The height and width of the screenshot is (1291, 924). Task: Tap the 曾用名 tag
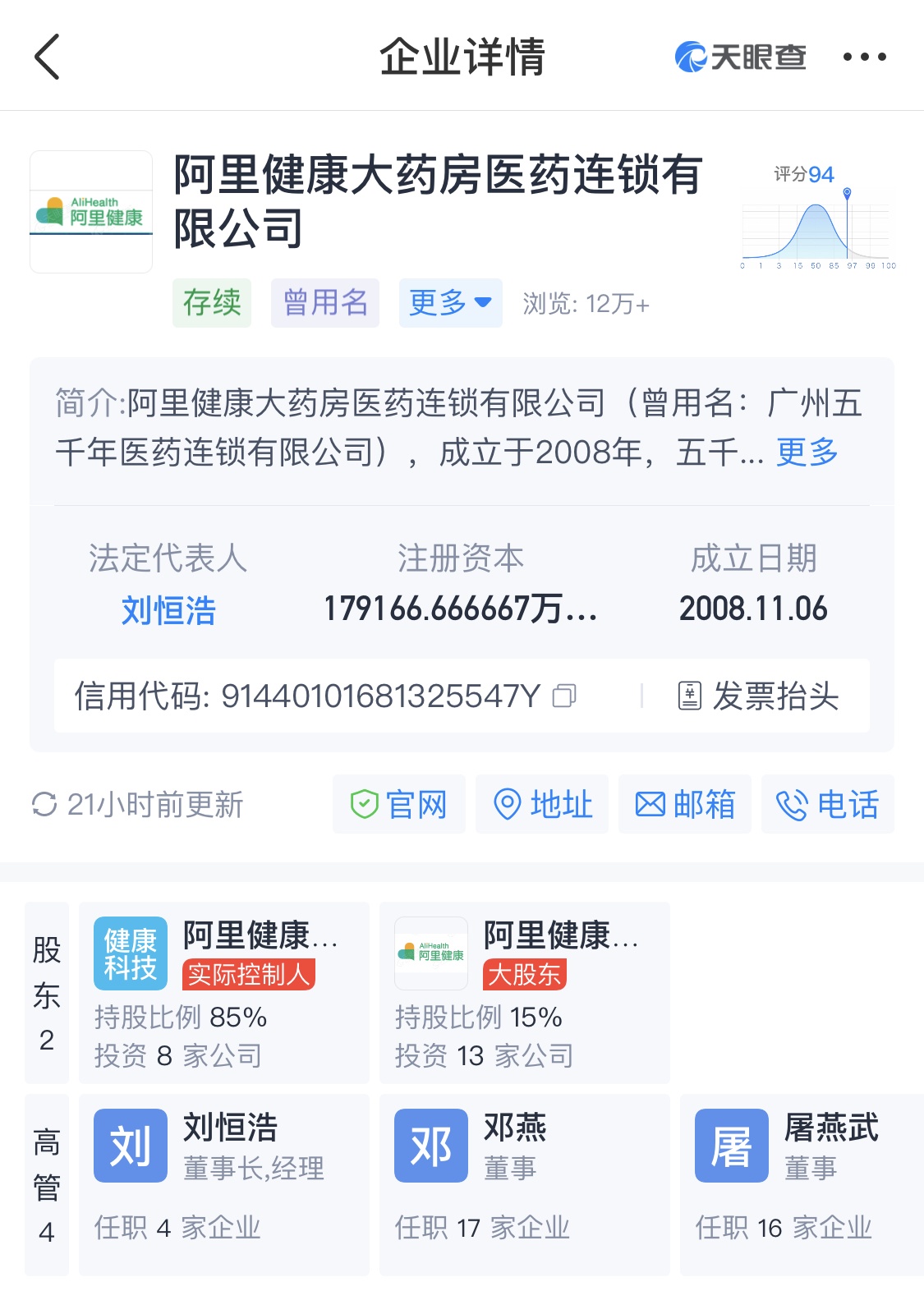tap(325, 303)
